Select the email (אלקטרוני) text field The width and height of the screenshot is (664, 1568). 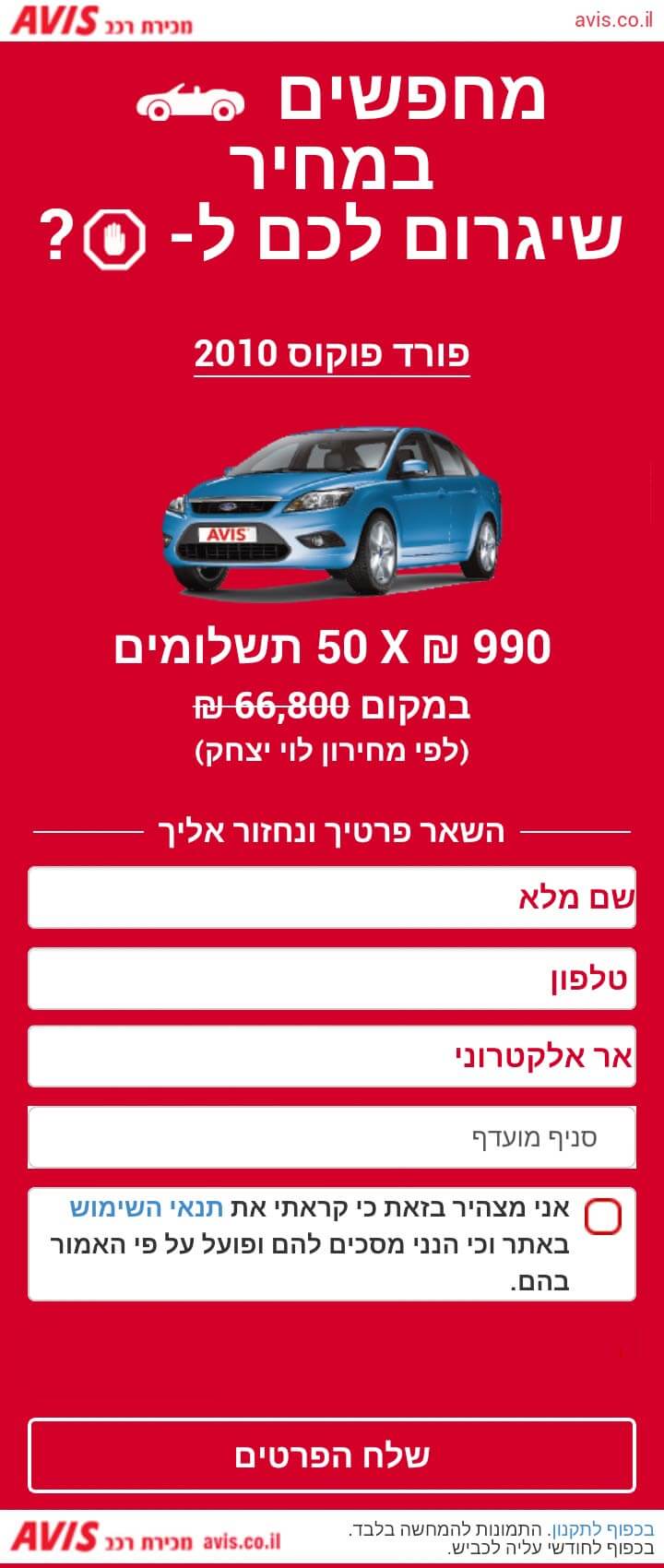click(332, 1056)
